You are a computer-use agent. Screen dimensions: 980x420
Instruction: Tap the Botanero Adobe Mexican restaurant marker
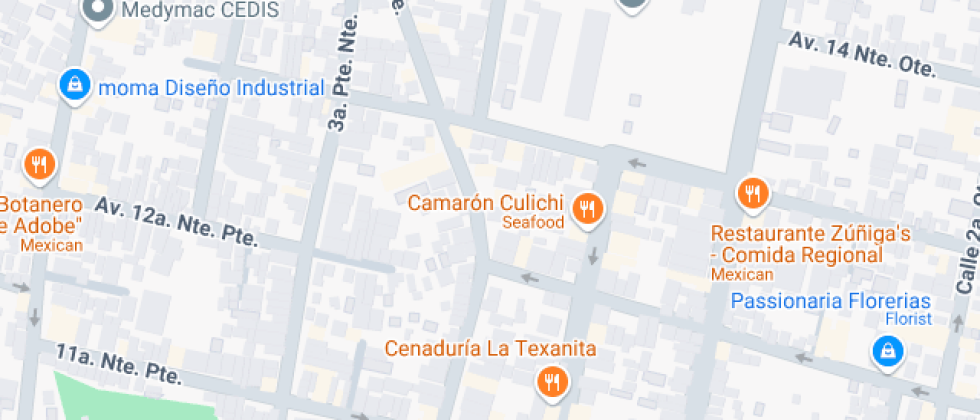(38, 164)
